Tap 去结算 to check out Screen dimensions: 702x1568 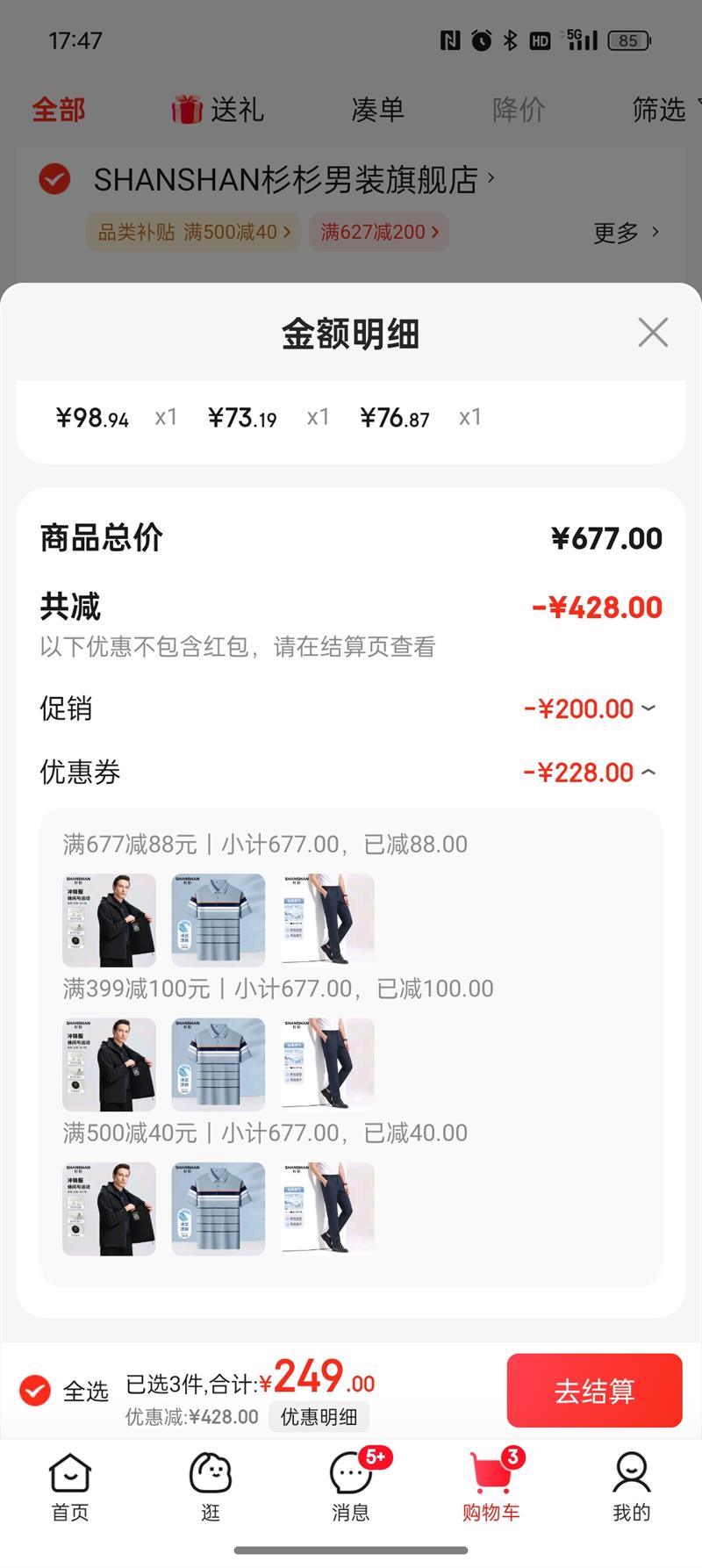(x=594, y=1391)
